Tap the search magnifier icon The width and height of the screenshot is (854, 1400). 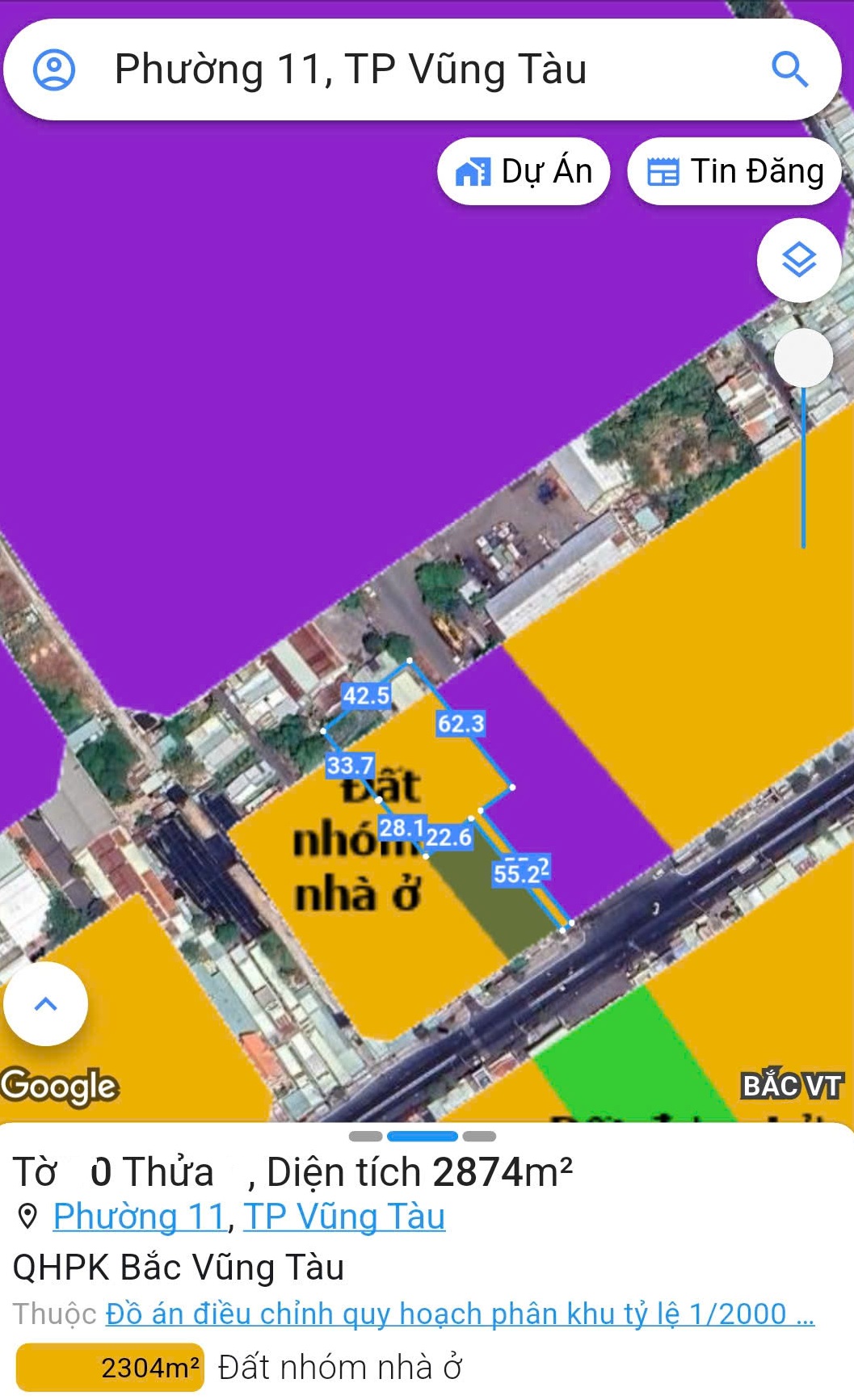coord(789,69)
